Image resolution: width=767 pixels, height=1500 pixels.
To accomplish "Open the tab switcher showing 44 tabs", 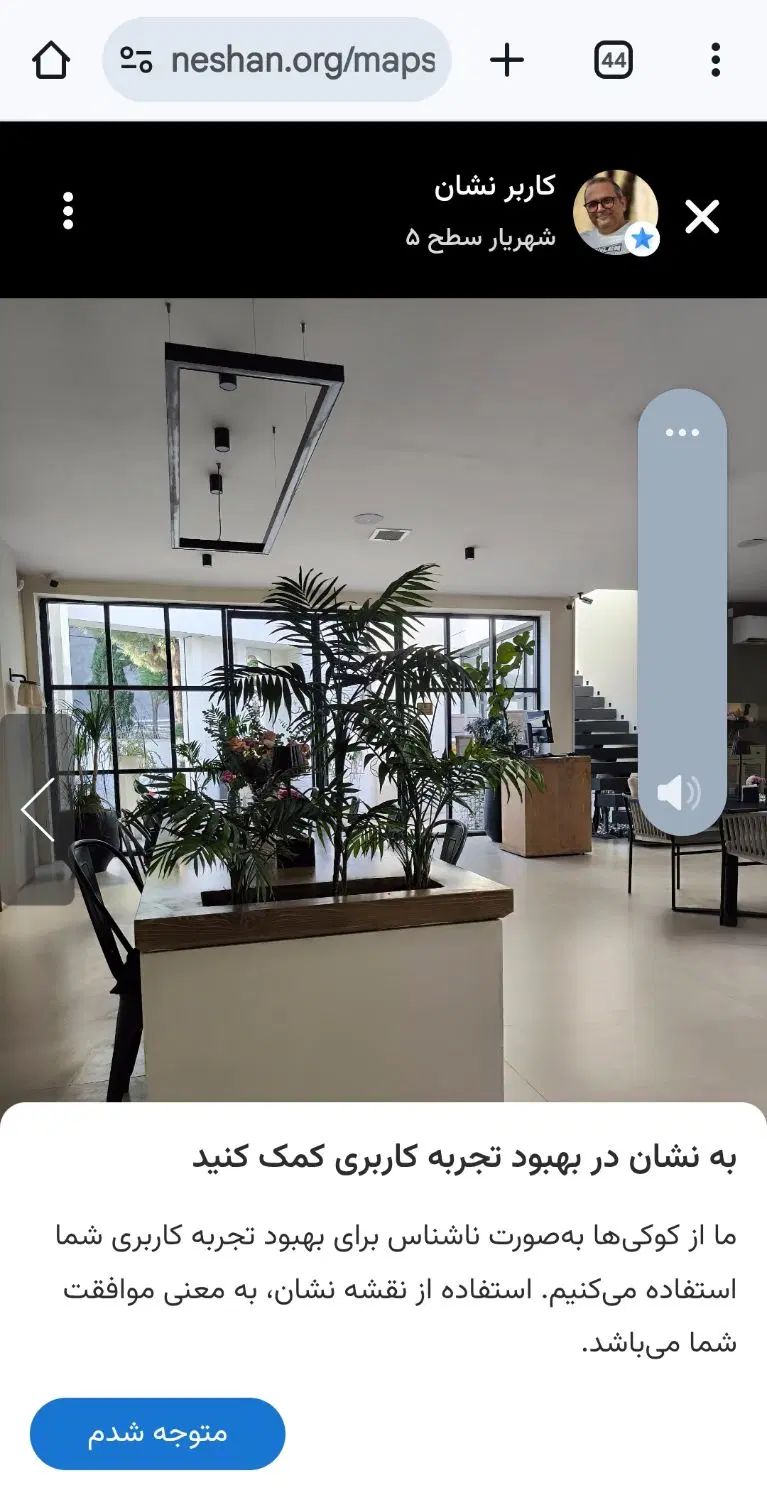I will (x=613, y=61).
